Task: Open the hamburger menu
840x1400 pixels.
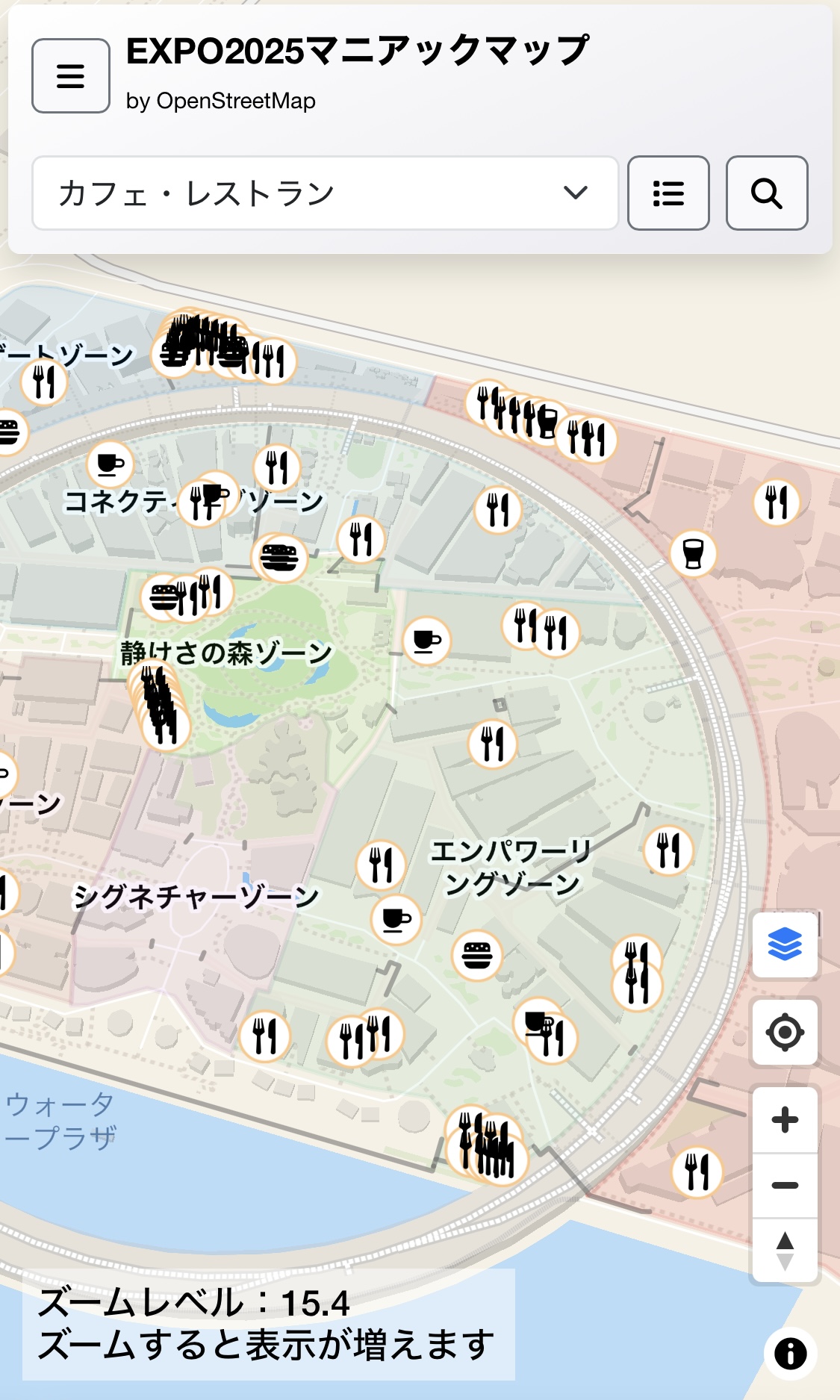Action: [x=71, y=75]
